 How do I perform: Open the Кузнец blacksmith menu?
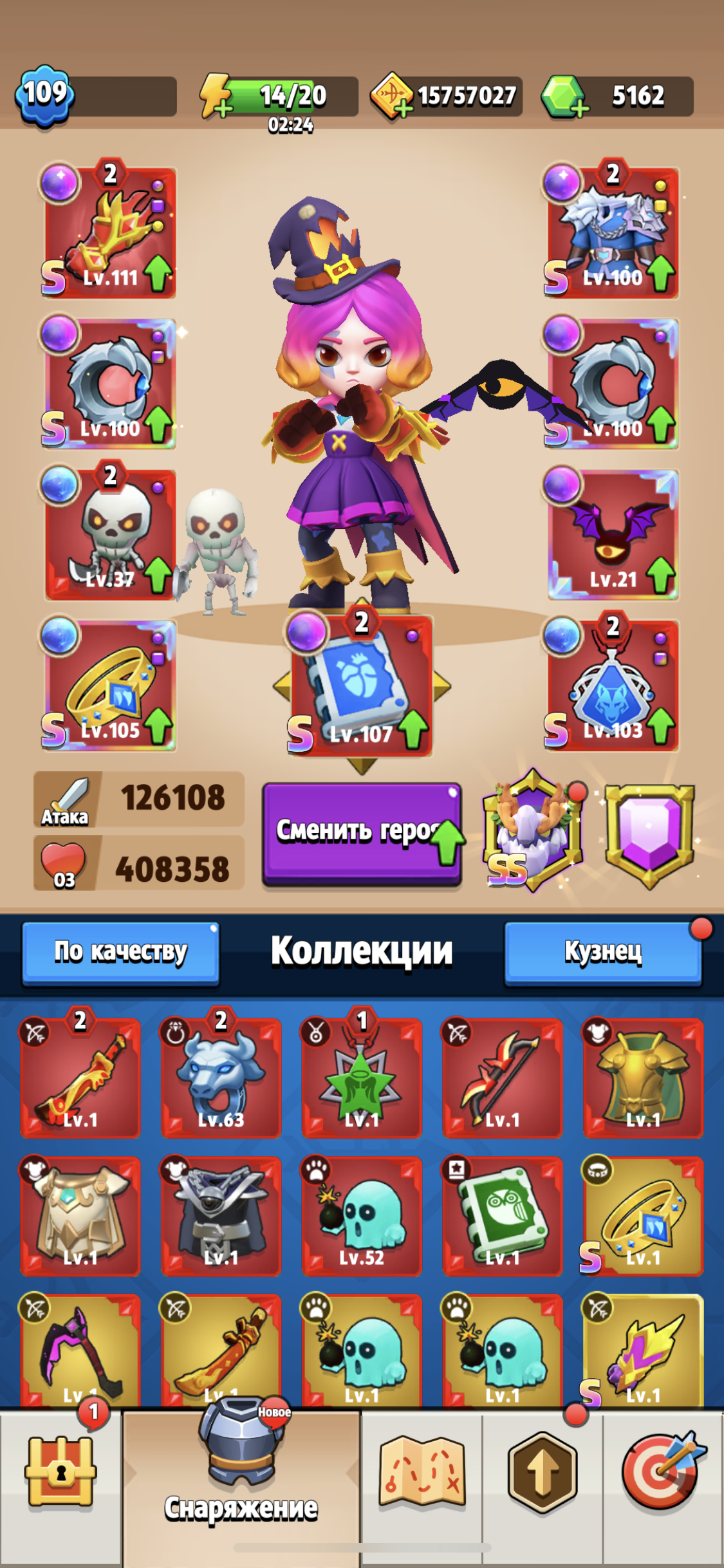(x=602, y=951)
